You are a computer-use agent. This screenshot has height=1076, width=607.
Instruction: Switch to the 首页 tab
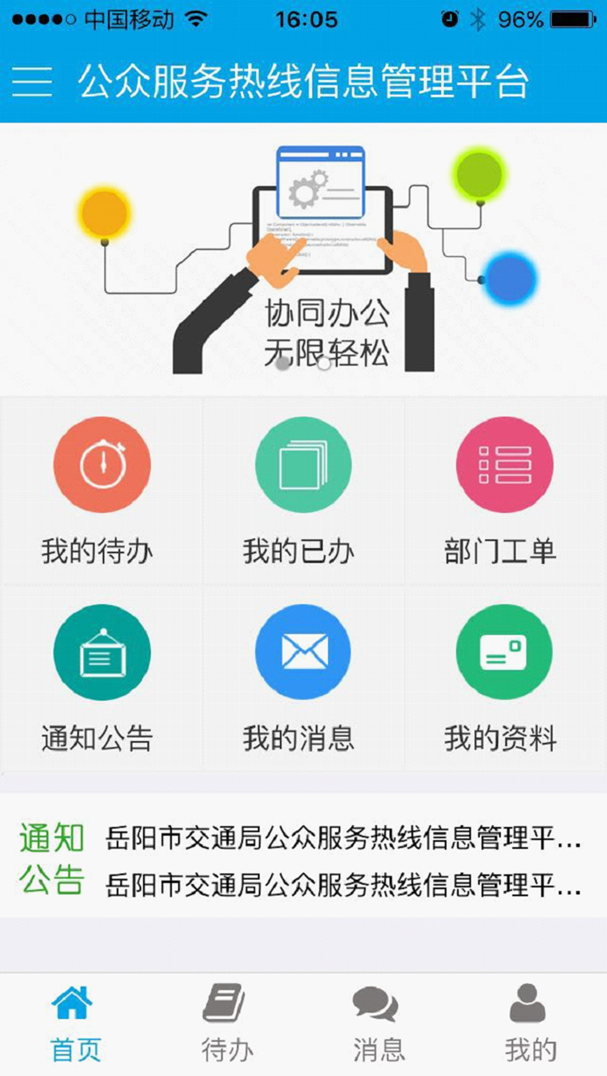click(x=76, y=1024)
